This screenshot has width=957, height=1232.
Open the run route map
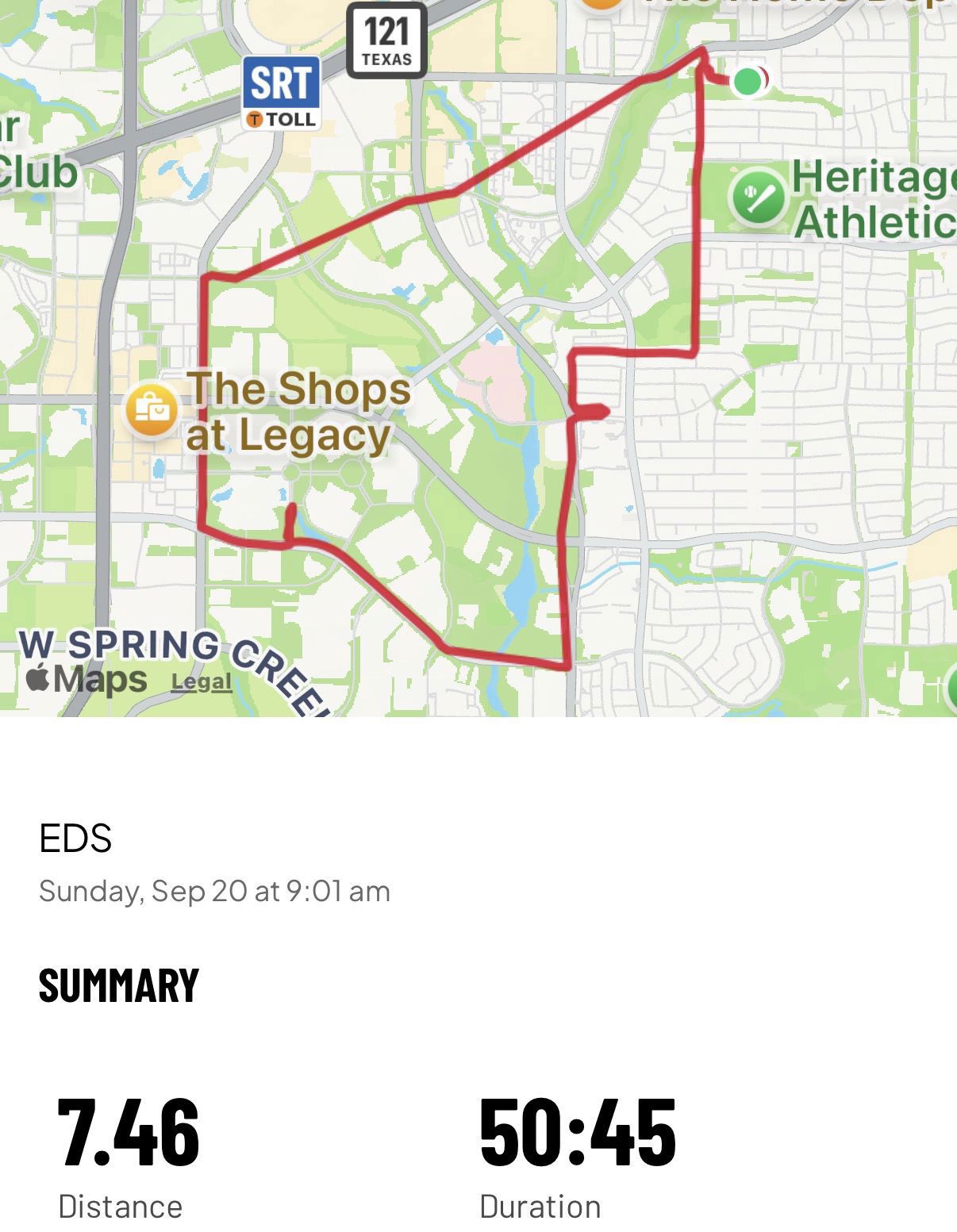tap(478, 358)
